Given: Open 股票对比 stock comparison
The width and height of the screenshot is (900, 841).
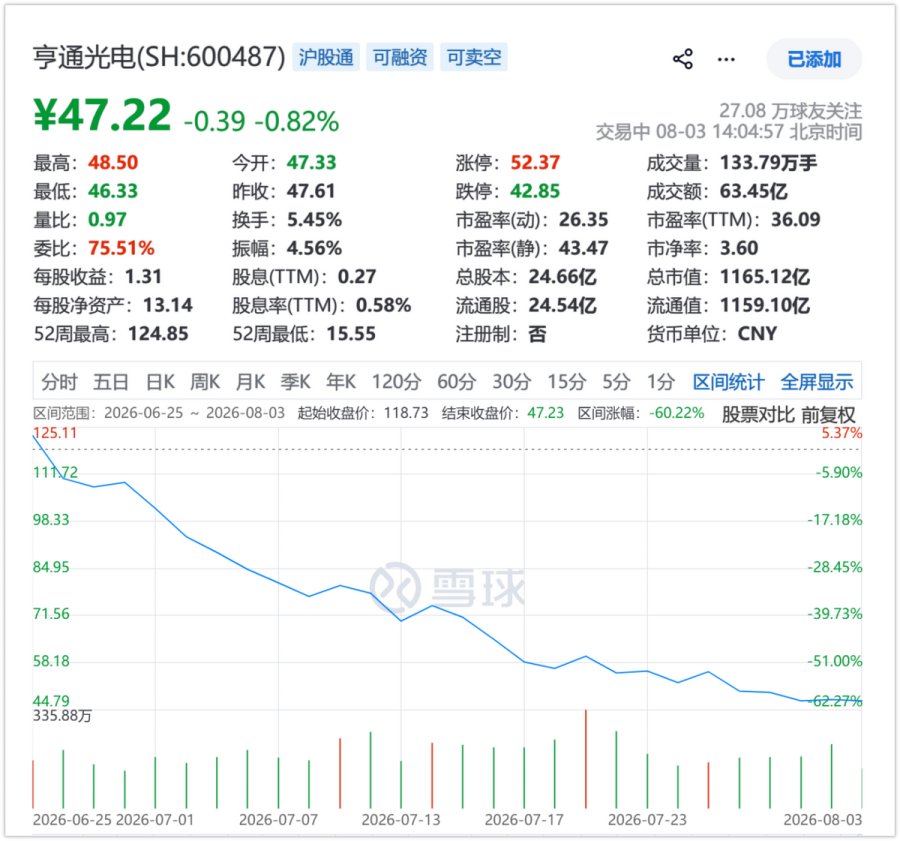Looking at the screenshot, I should 758,414.
